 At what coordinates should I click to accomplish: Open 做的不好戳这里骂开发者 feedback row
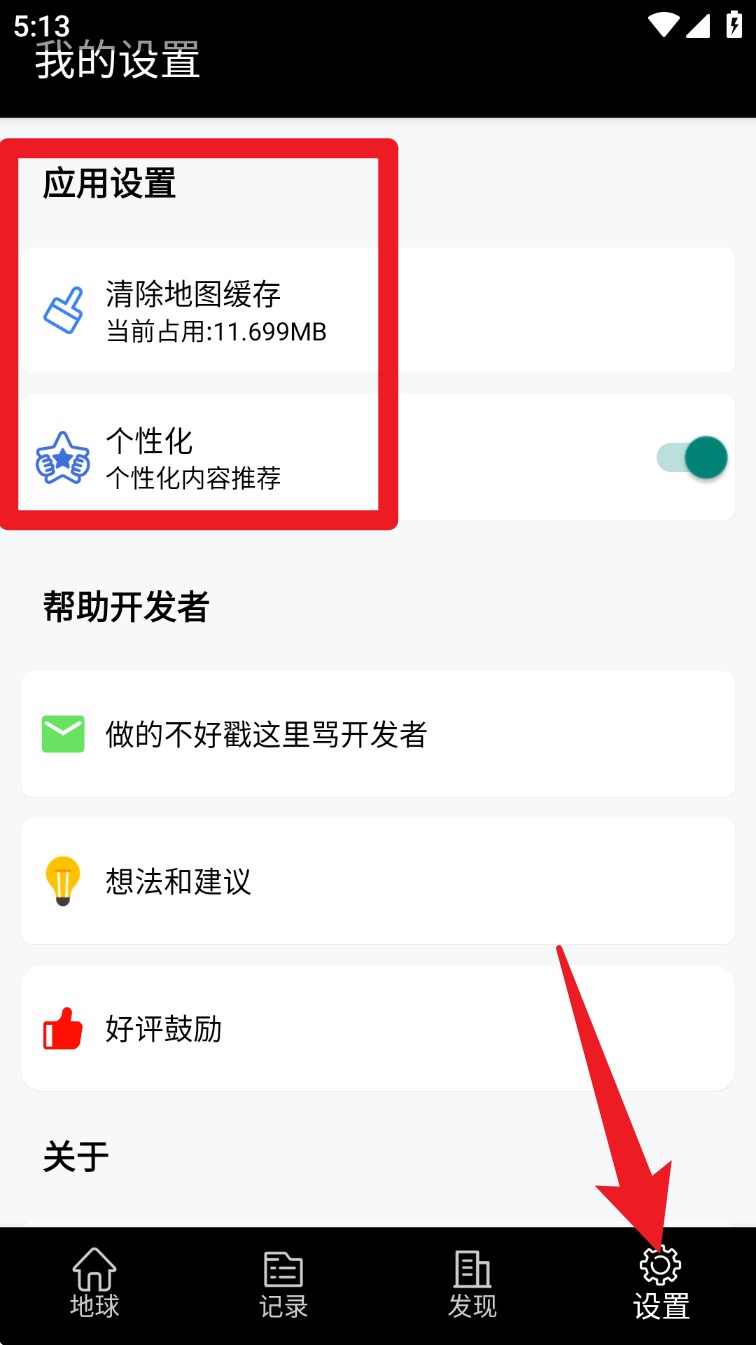tap(377, 734)
